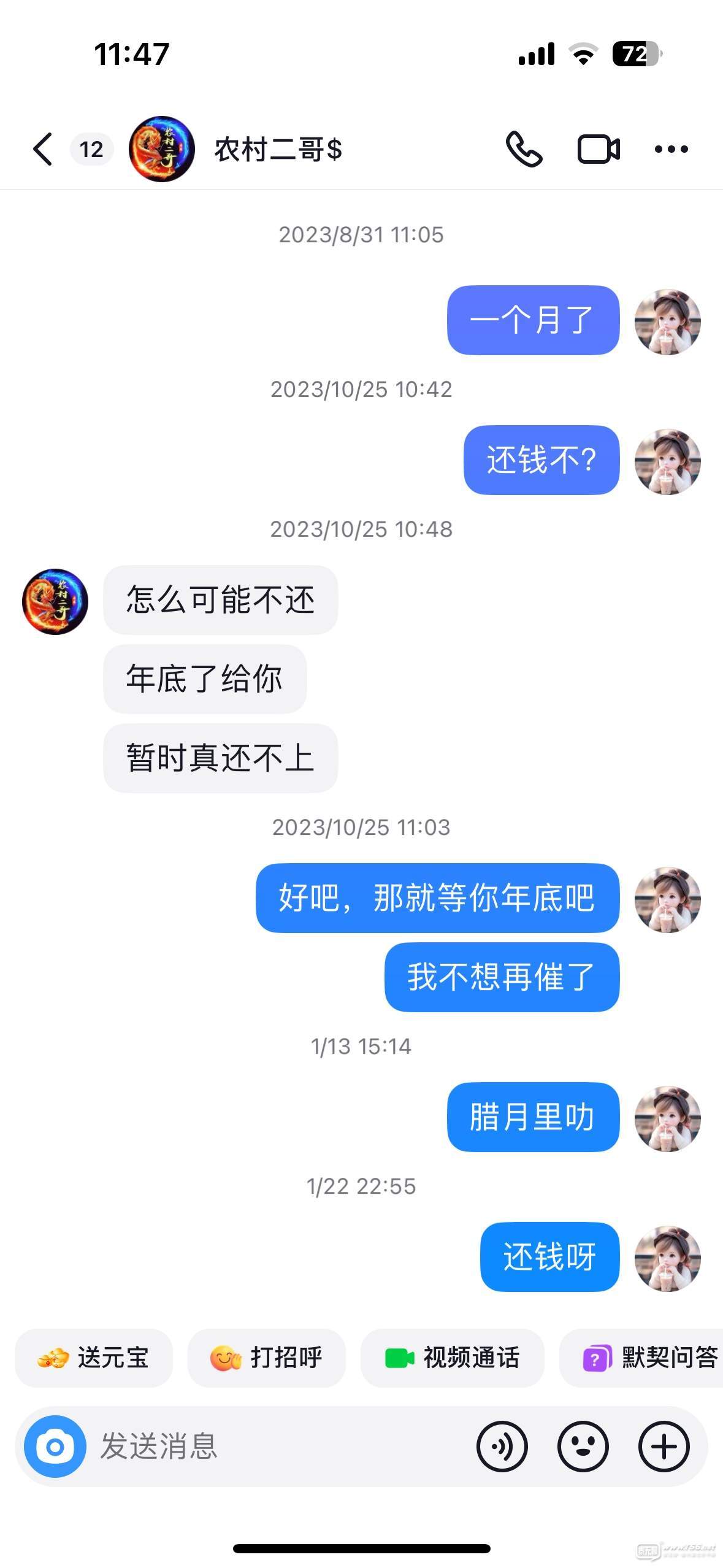723x1568 pixels.
Task: Open the emoji picker
Action: point(583,1447)
